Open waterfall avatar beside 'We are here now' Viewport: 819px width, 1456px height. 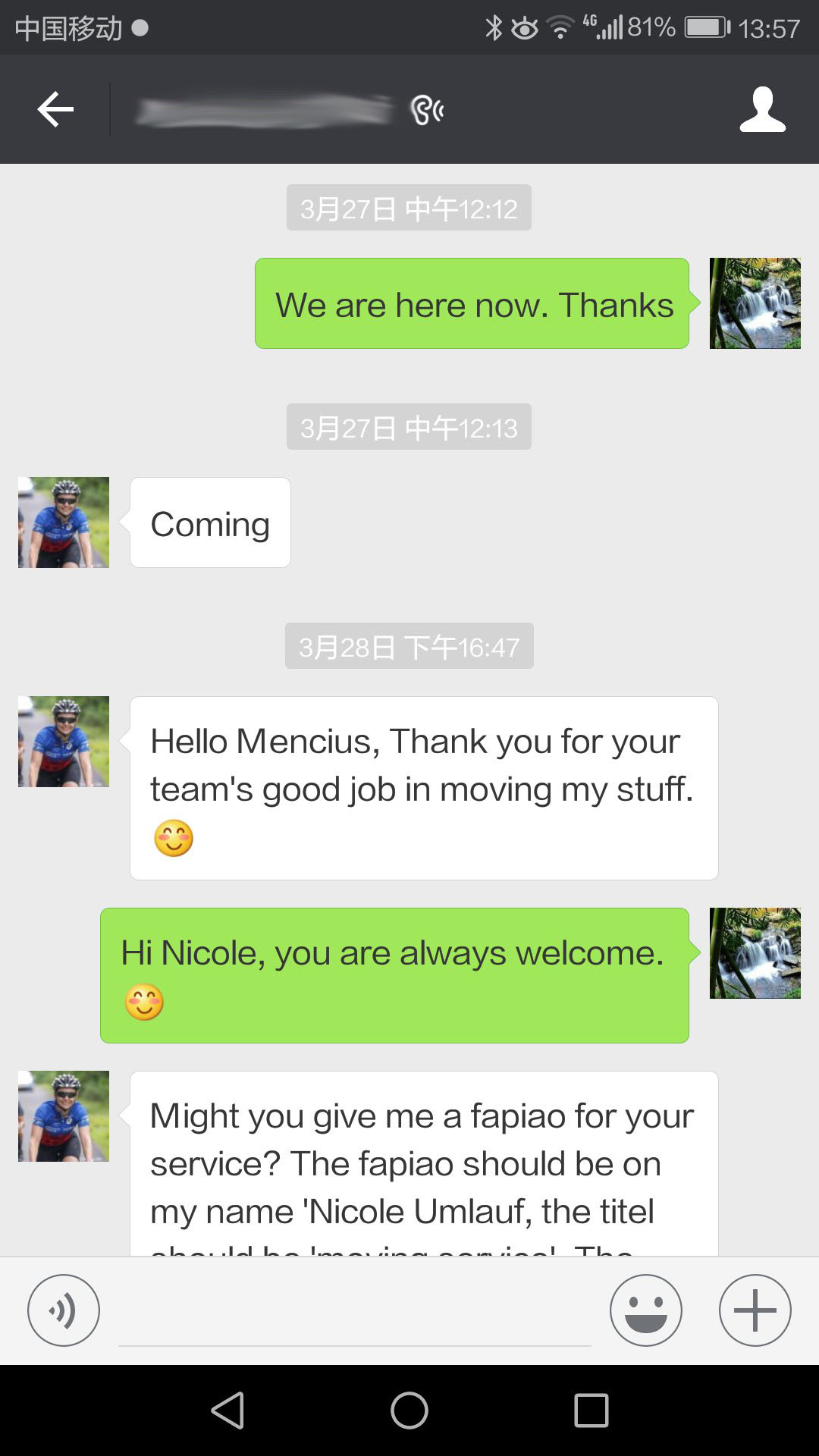click(755, 303)
